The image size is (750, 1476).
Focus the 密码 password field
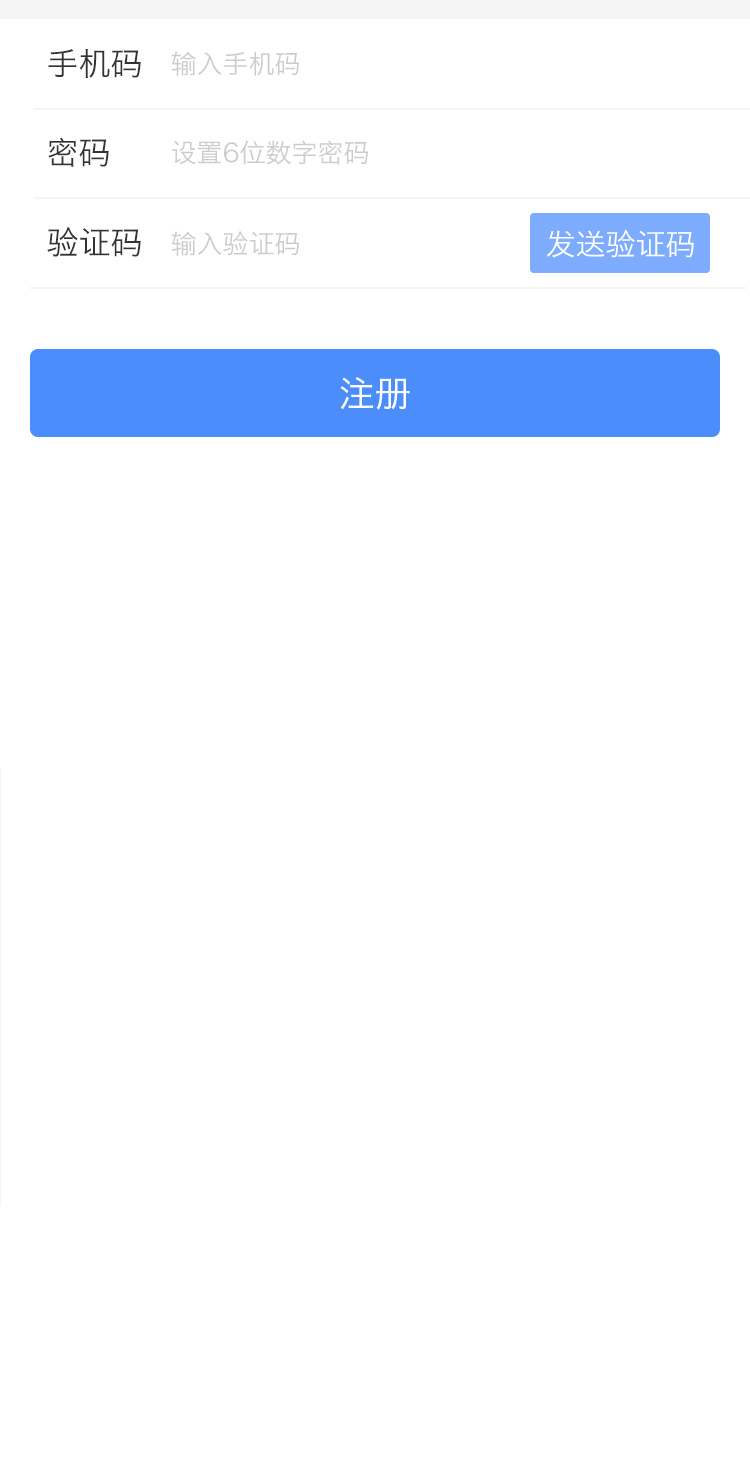click(455, 153)
